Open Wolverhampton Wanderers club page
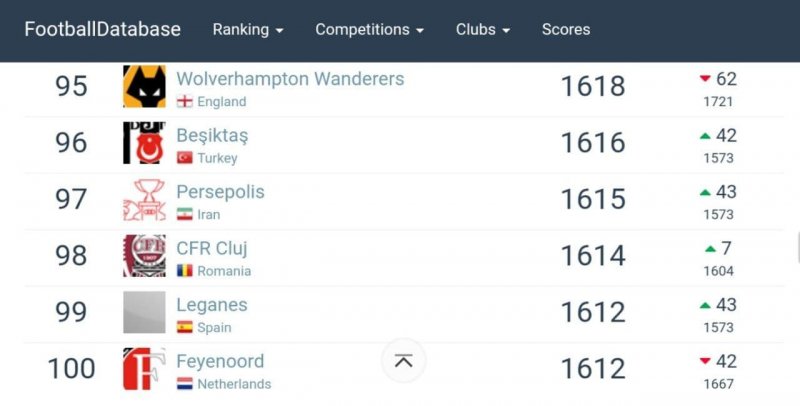Viewport: 800px width, 406px height. pyautogui.click(x=290, y=78)
